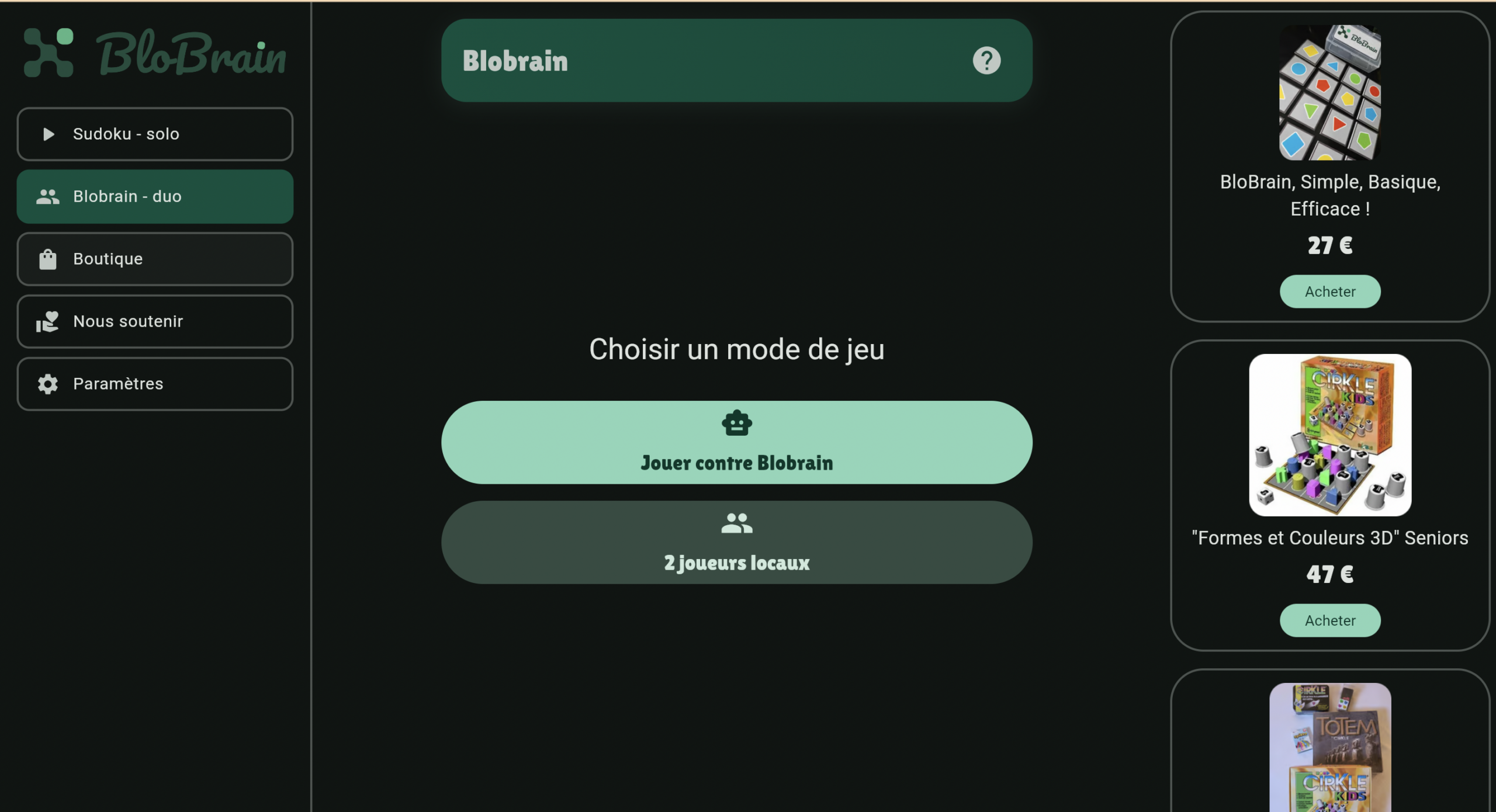Screen dimensions: 1496x812
Task: View the BloBrain product image
Action: (1329, 92)
